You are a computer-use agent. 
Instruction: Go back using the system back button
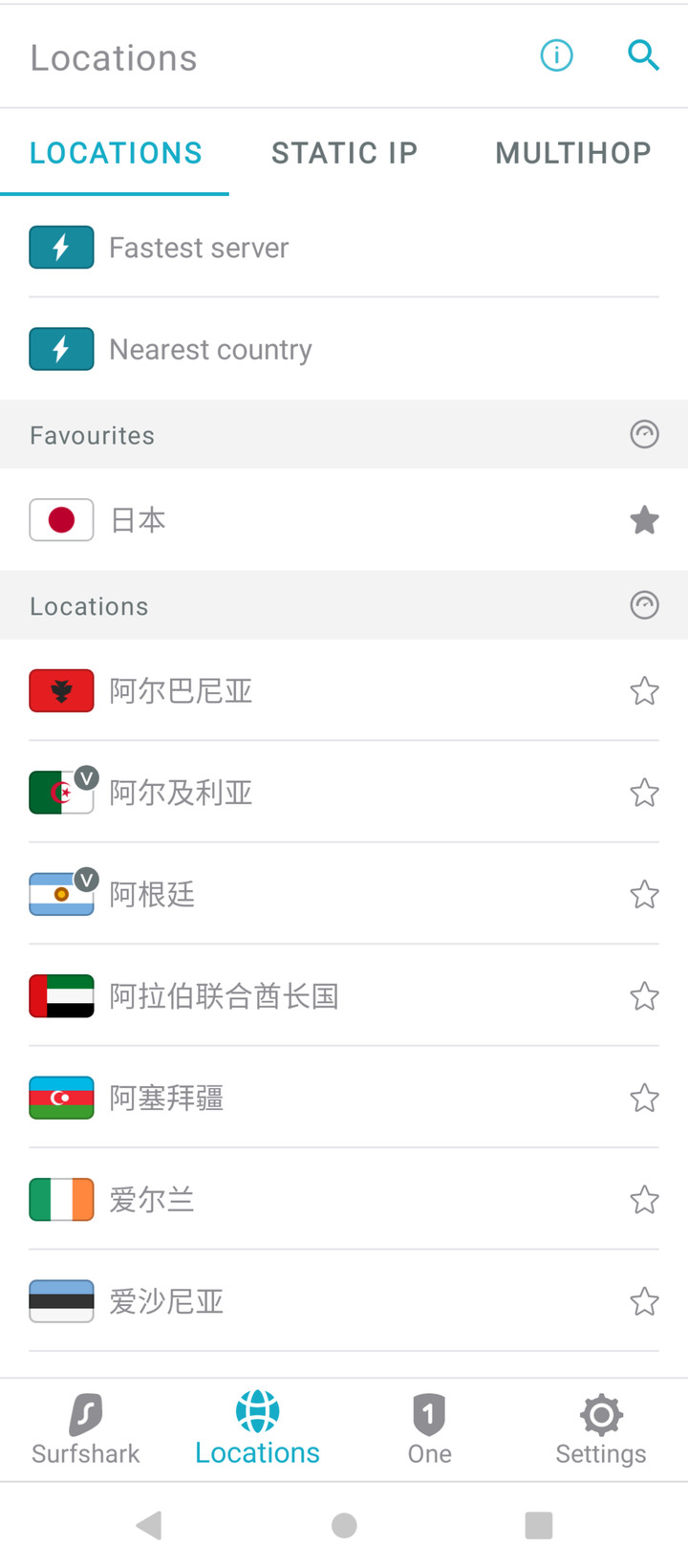click(149, 1525)
